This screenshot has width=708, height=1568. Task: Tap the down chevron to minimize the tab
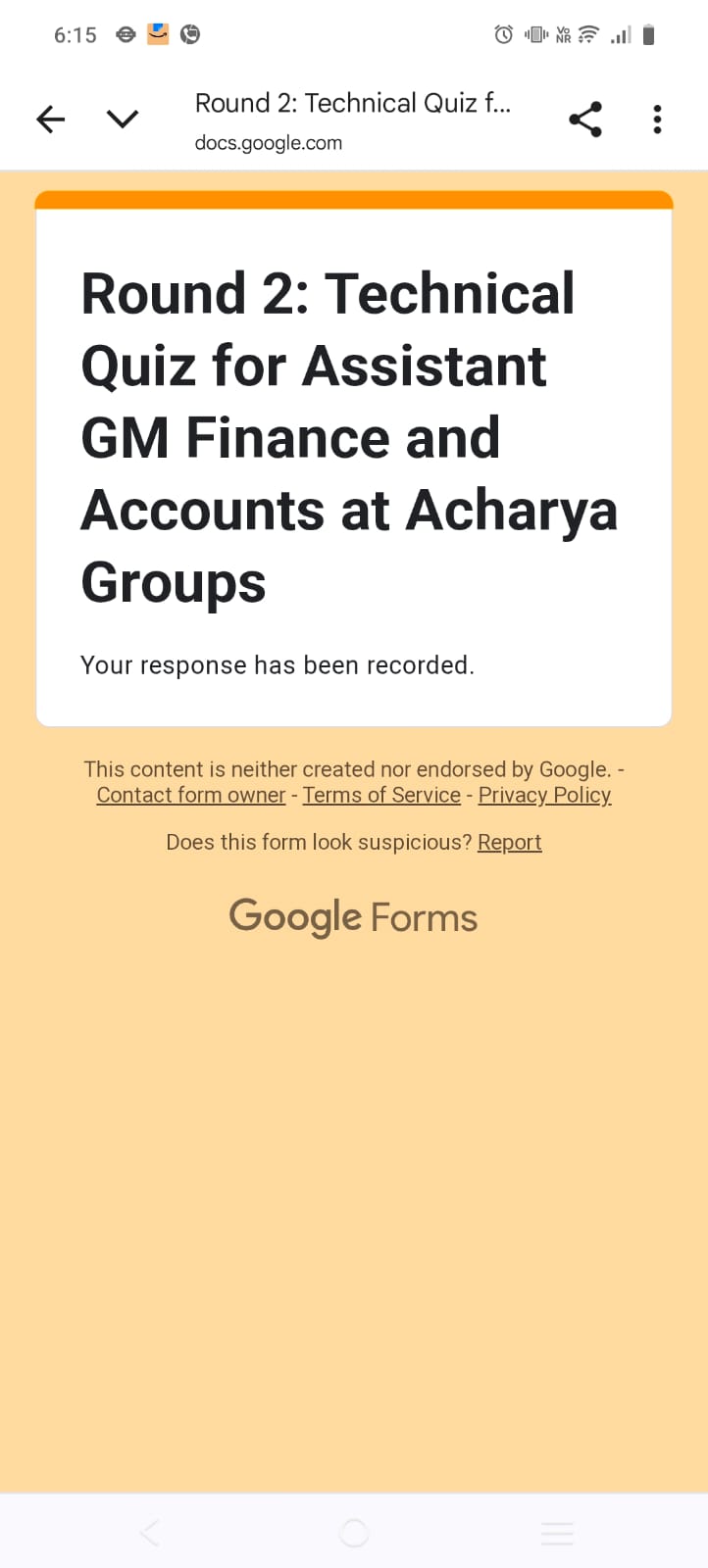(123, 120)
